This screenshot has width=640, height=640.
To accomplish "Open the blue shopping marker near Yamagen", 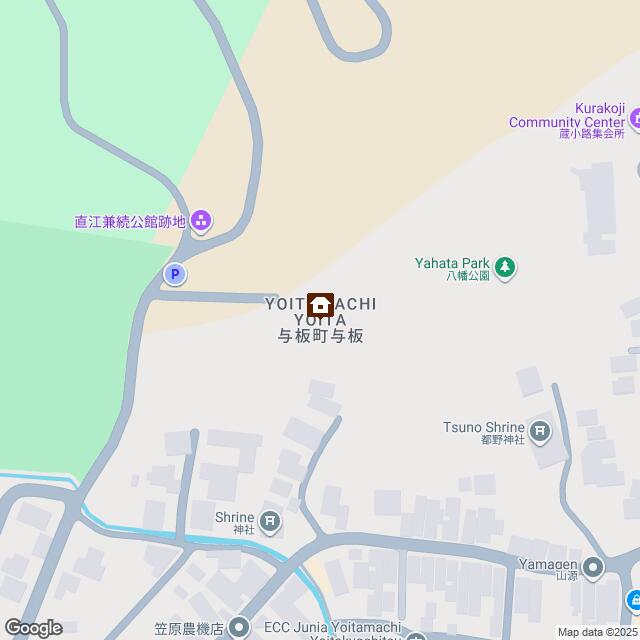I will 634,601.
